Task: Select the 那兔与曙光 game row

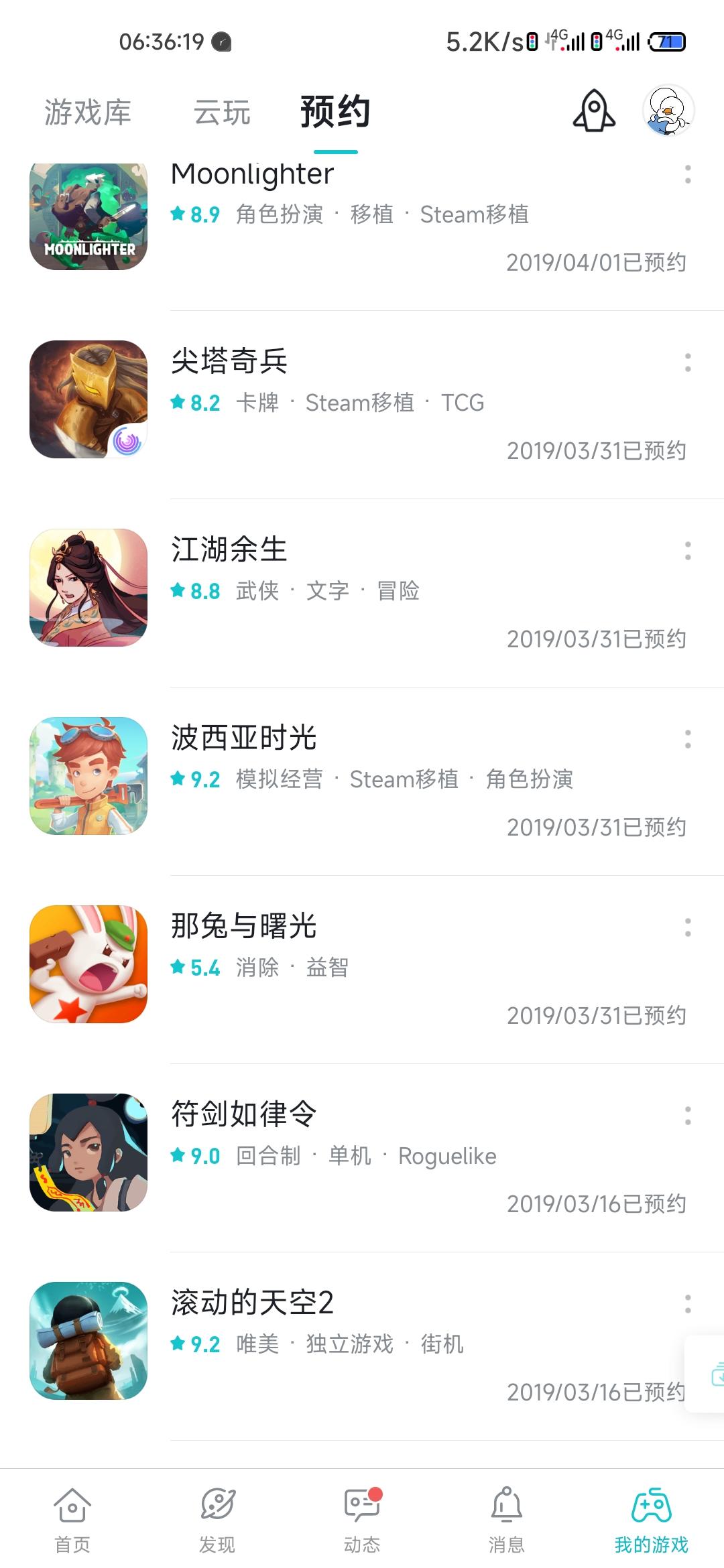Action: pos(244,927)
